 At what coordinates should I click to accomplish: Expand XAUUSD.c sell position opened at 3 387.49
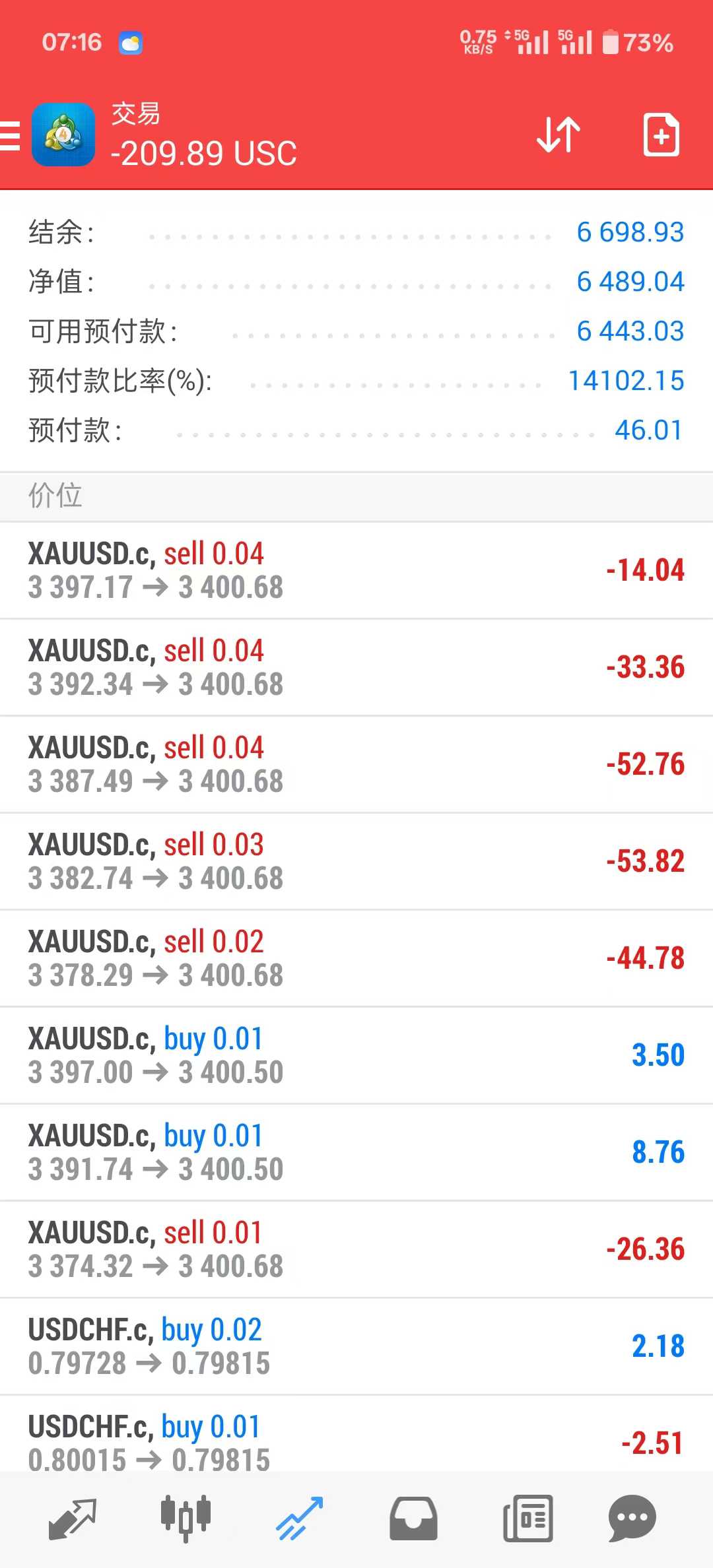coord(356,764)
